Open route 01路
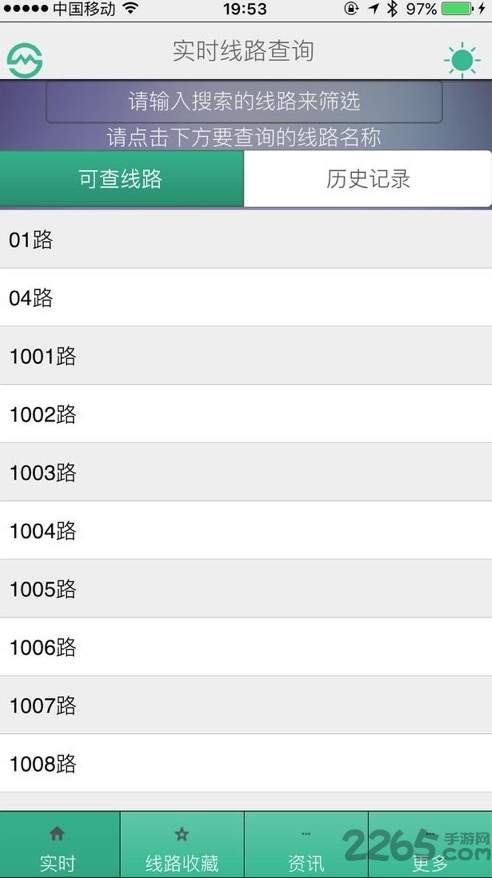The width and height of the screenshot is (492, 878). 246,239
